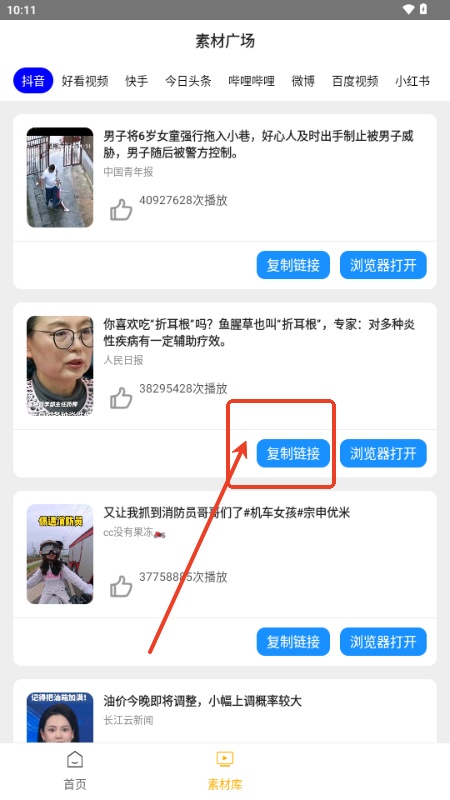
Task: Like the 人民日报 折耳根 video
Action: (121, 398)
